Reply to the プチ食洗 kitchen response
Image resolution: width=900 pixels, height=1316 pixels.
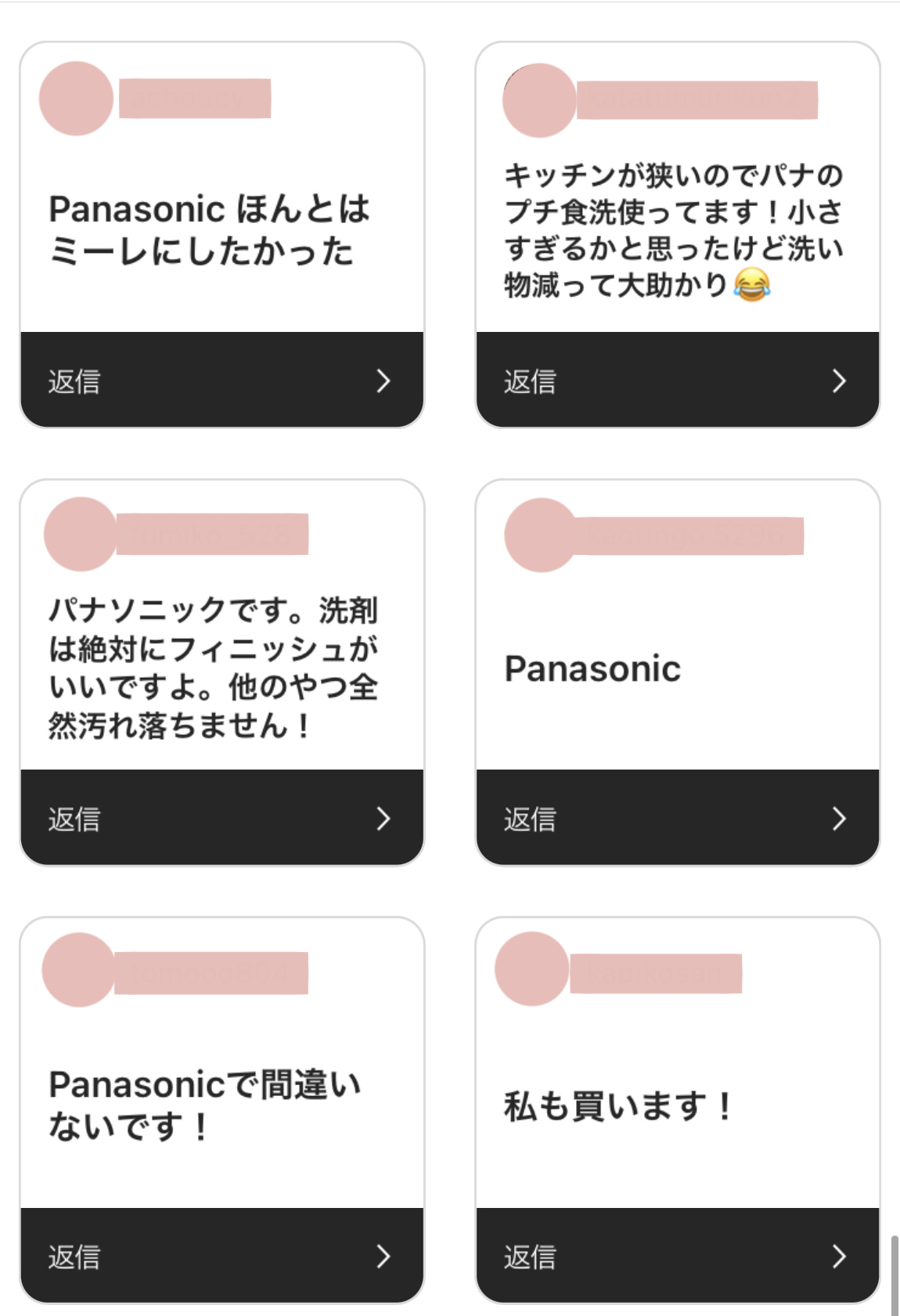tap(677, 380)
